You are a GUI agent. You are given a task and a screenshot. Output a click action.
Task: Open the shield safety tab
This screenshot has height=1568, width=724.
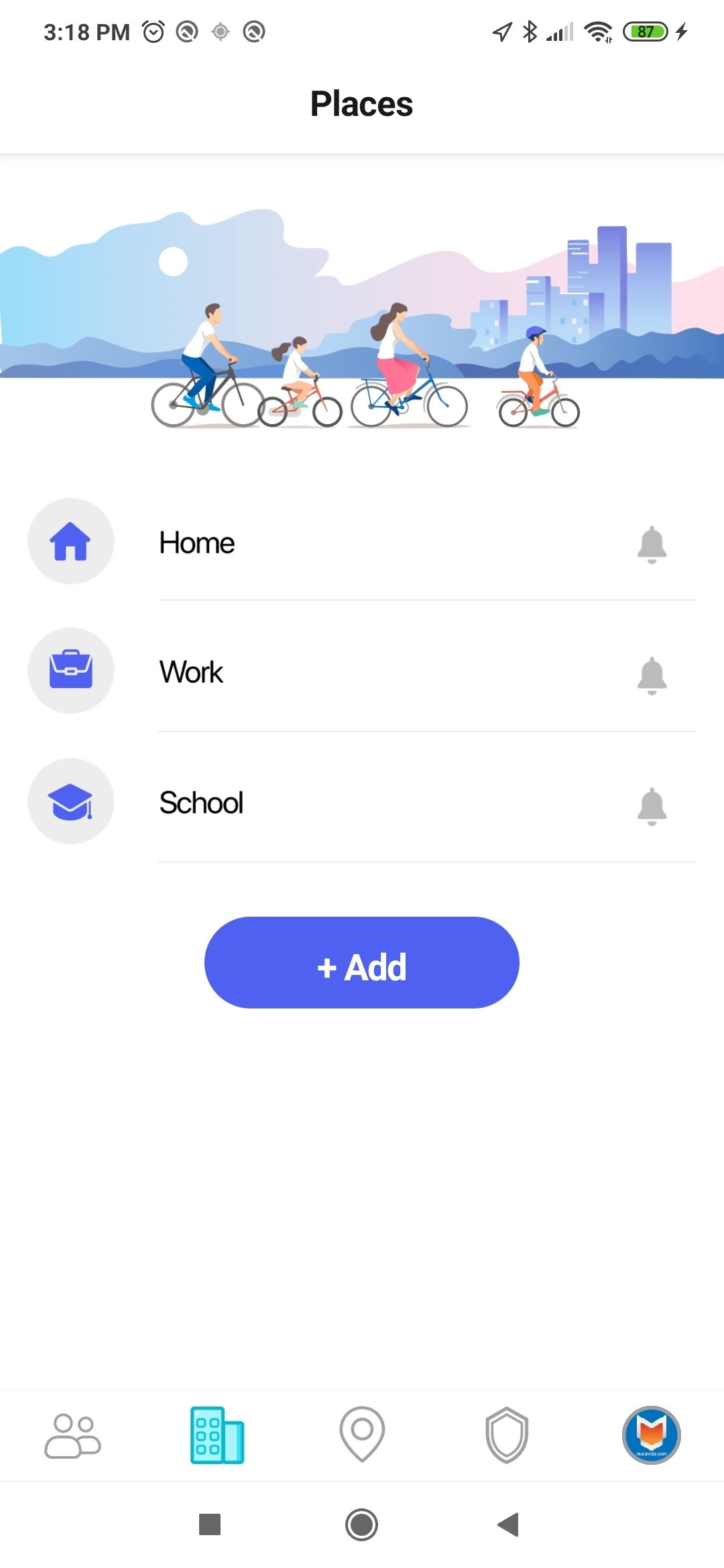click(x=507, y=1435)
